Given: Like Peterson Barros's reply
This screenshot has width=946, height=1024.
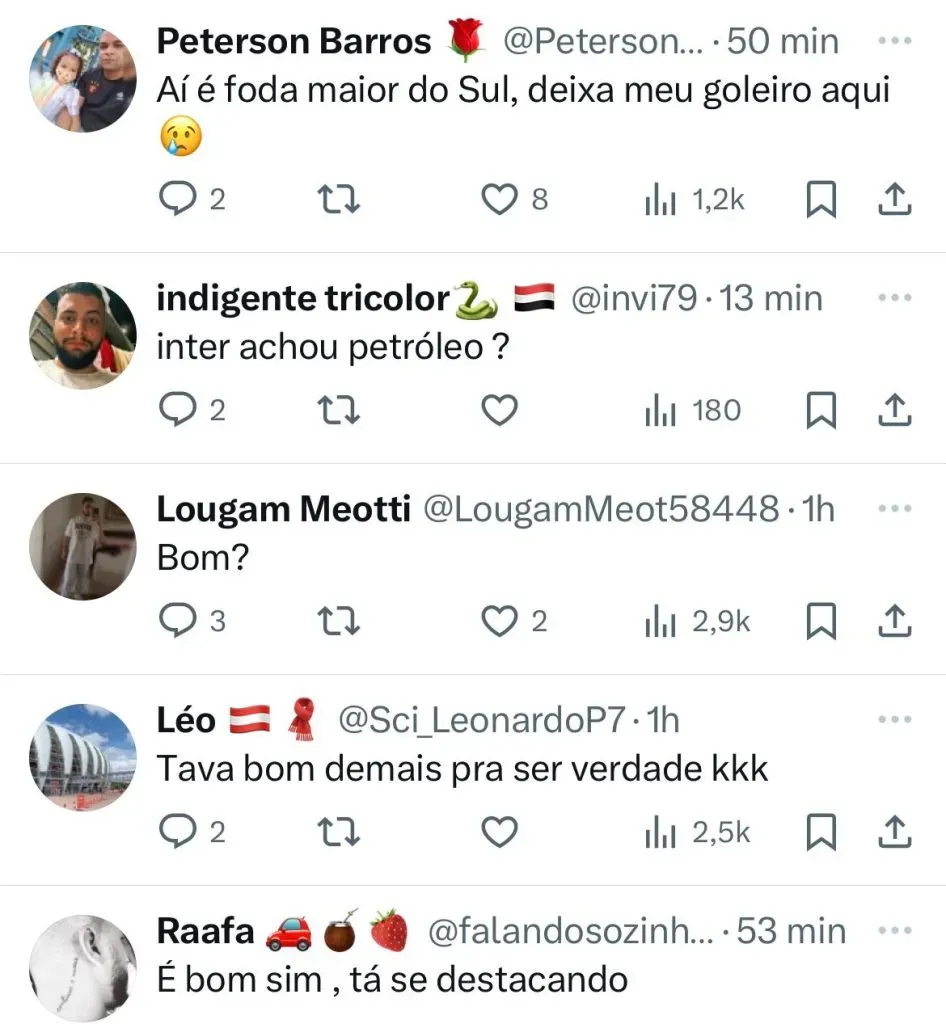Looking at the screenshot, I should pos(499,200).
